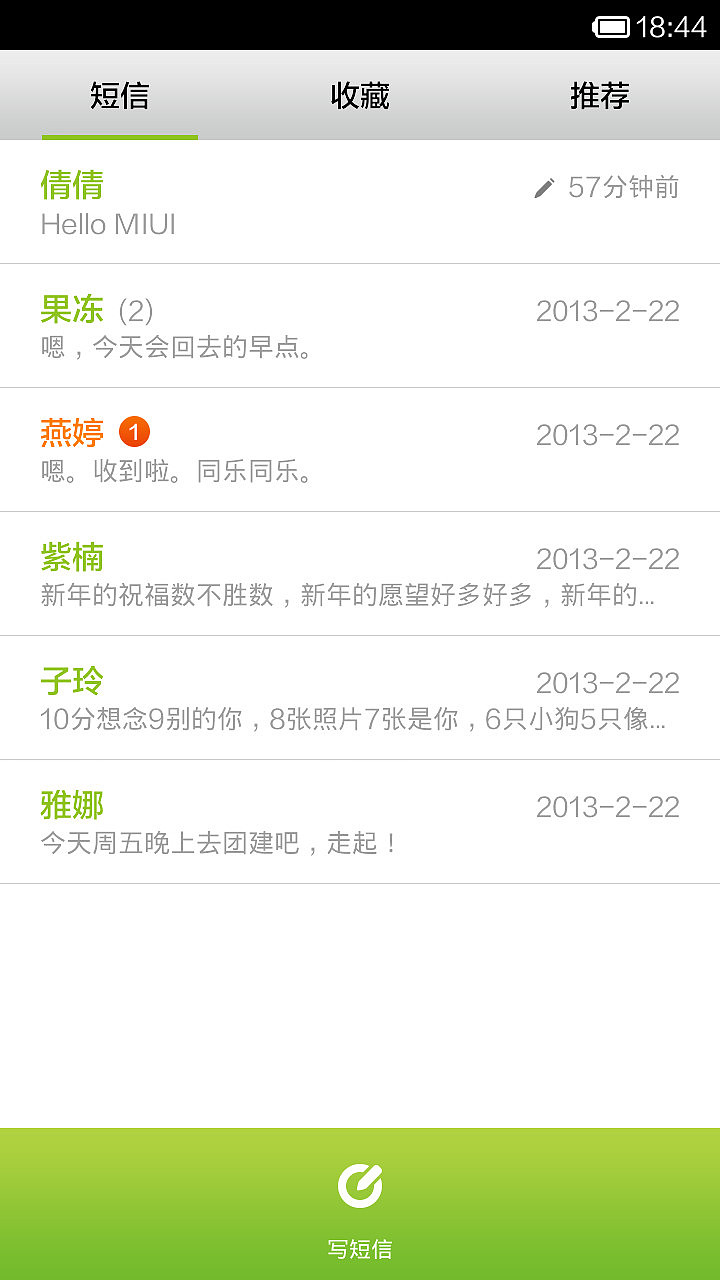This screenshot has width=720, height=1280.
Task: Tap 写短信 to compose a new message
Action: tap(360, 1204)
